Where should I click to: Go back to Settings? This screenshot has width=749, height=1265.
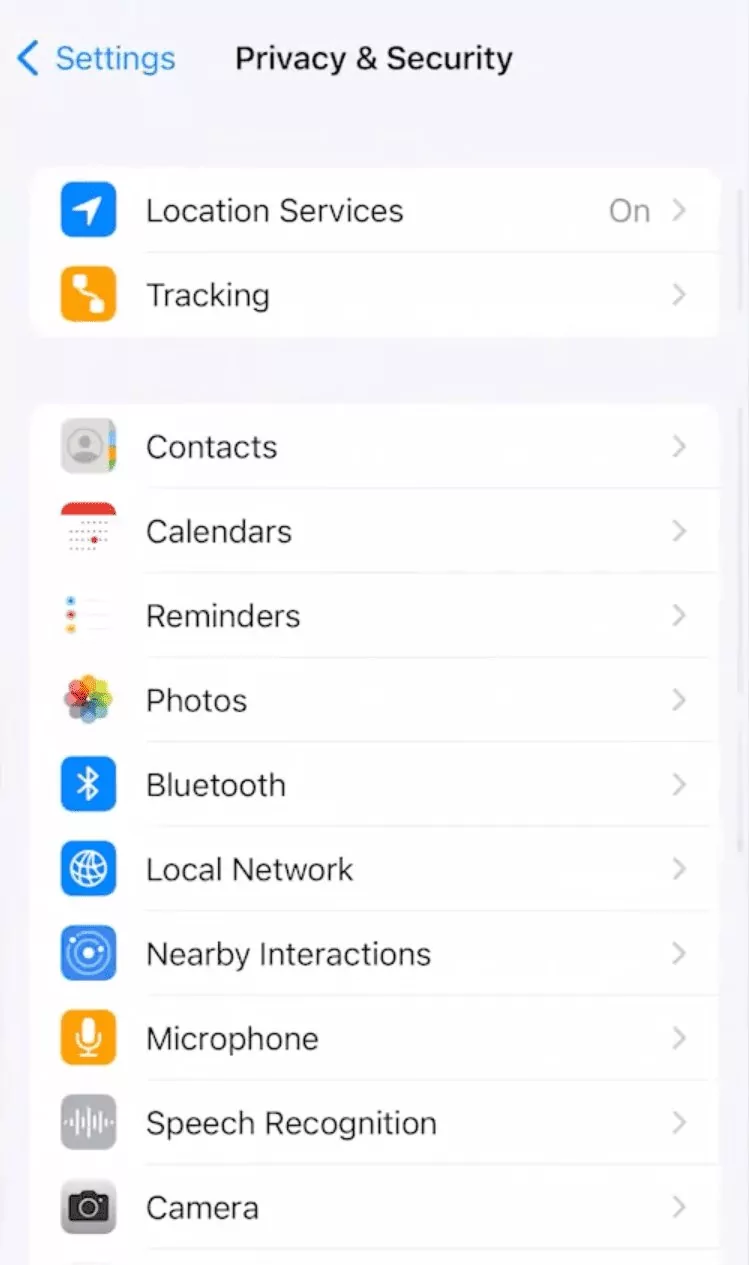95,58
